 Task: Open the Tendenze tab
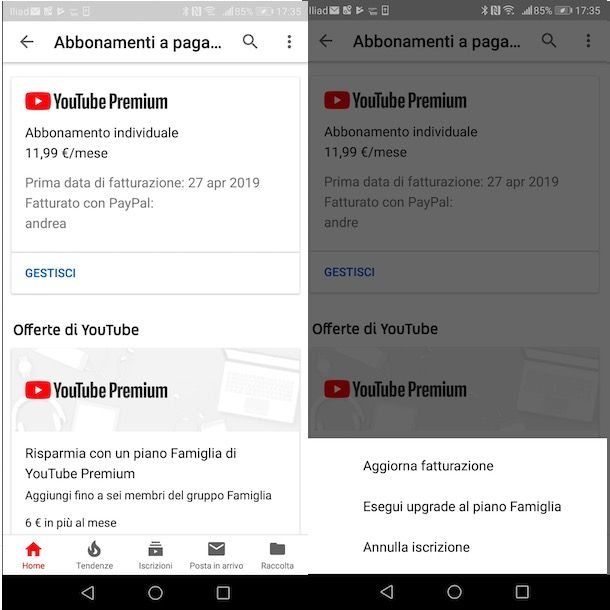point(94,555)
